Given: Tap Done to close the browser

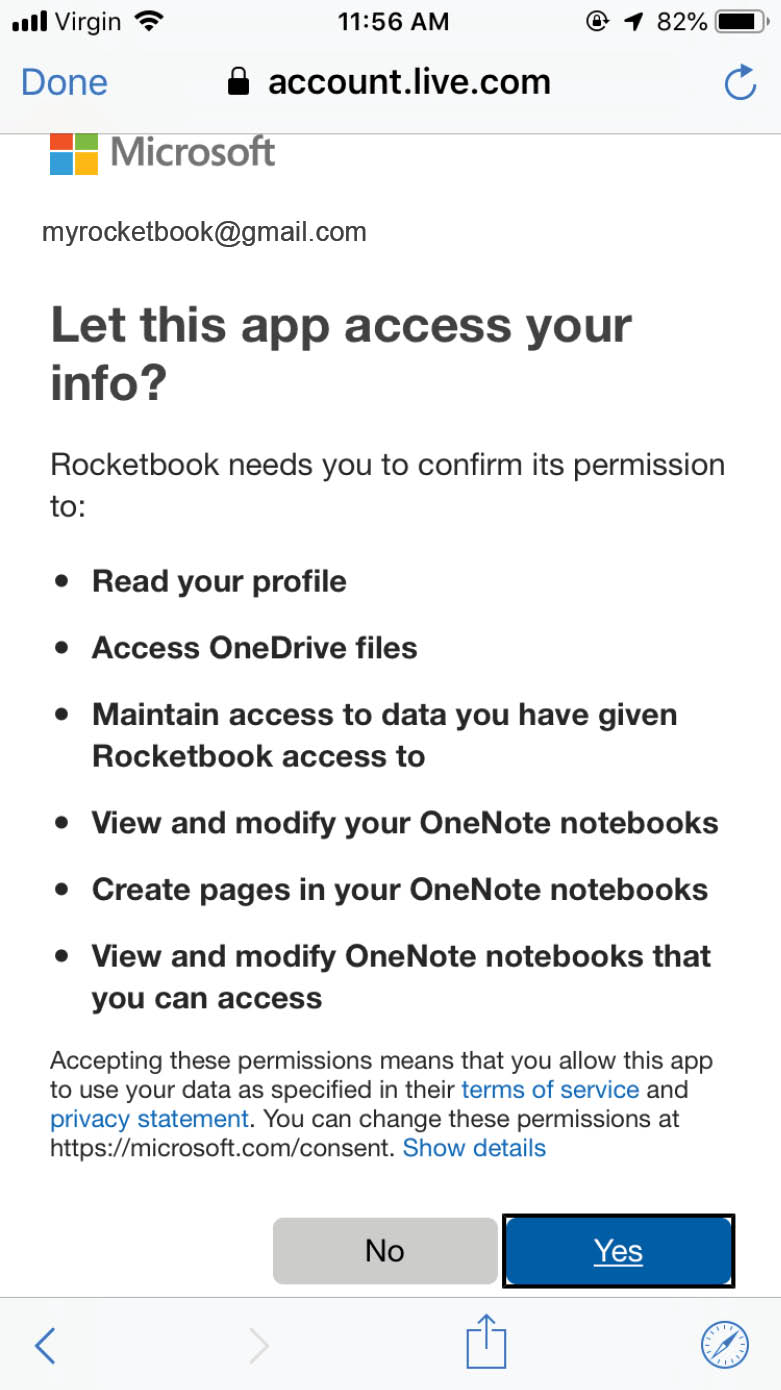Looking at the screenshot, I should [x=64, y=82].
